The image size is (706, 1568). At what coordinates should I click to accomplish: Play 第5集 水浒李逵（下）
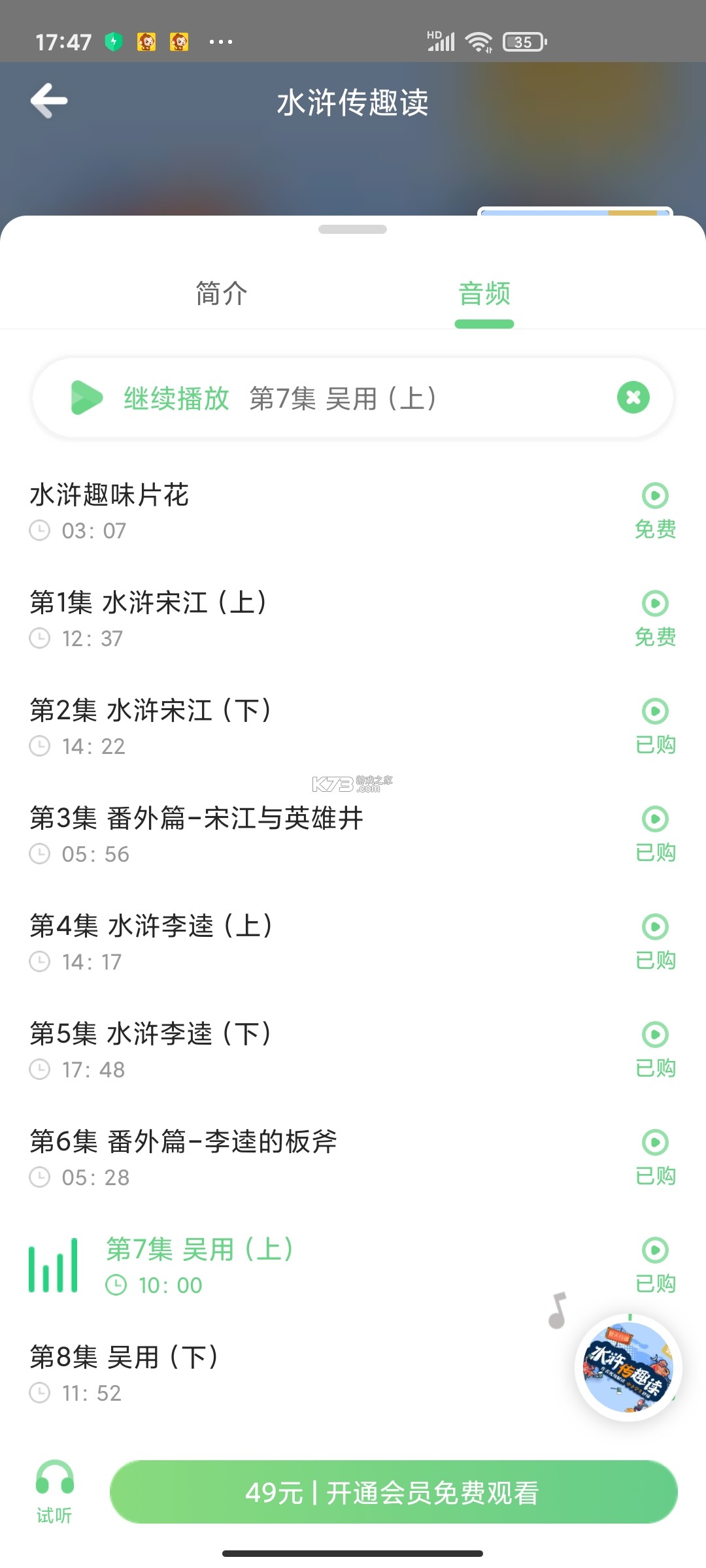[x=655, y=1034]
